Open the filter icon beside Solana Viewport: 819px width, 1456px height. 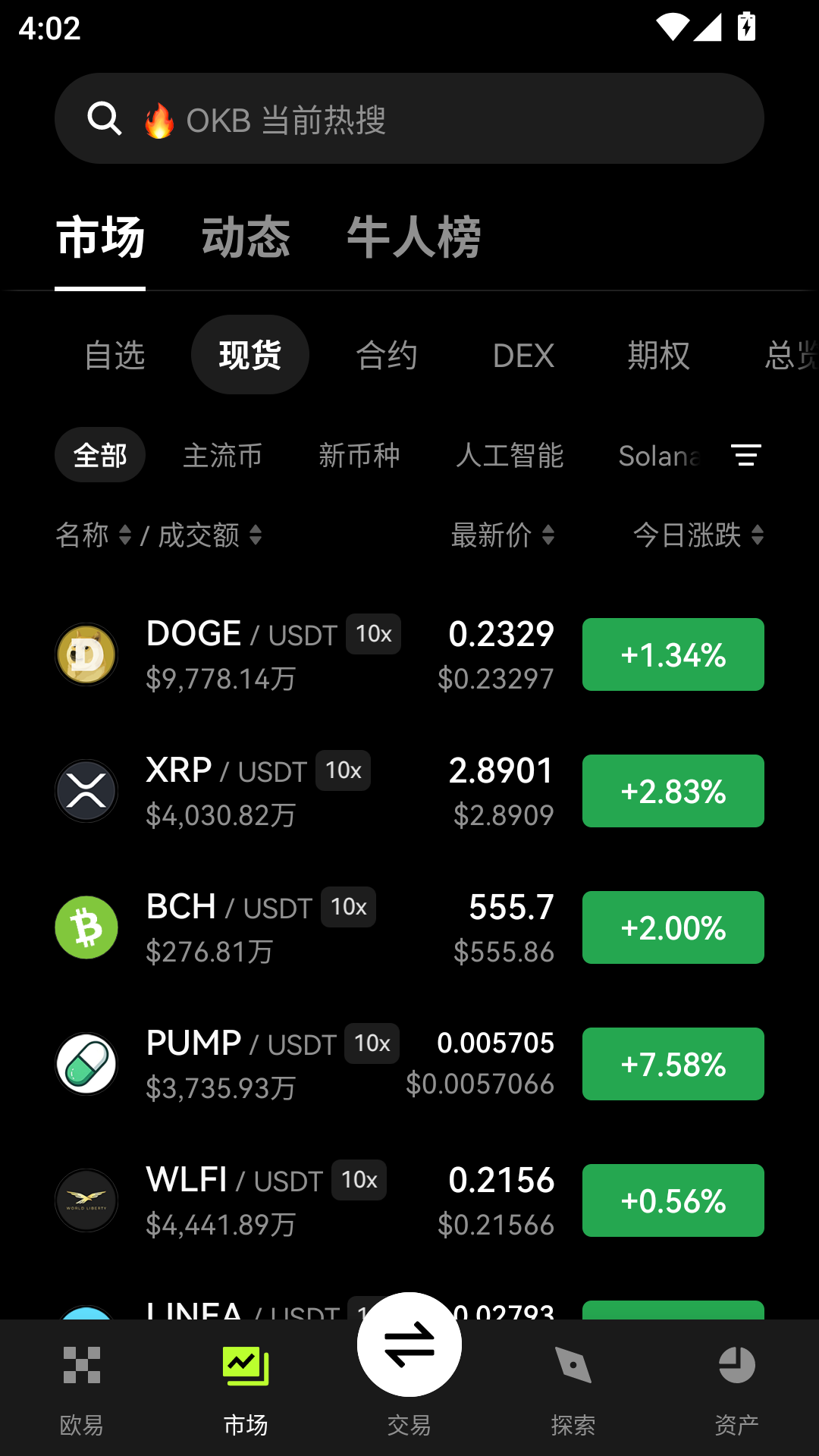(745, 455)
